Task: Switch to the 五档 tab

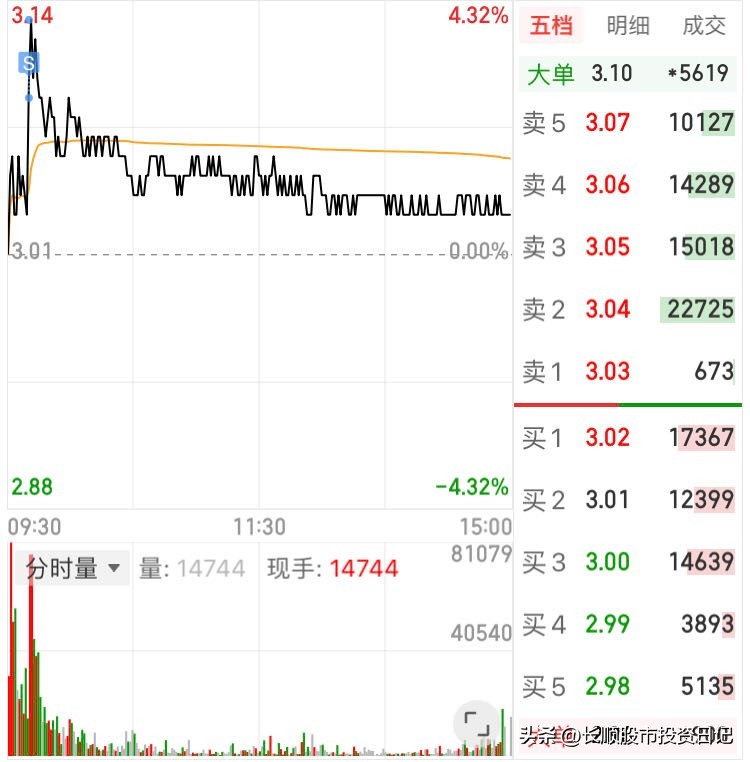Action: click(551, 25)
